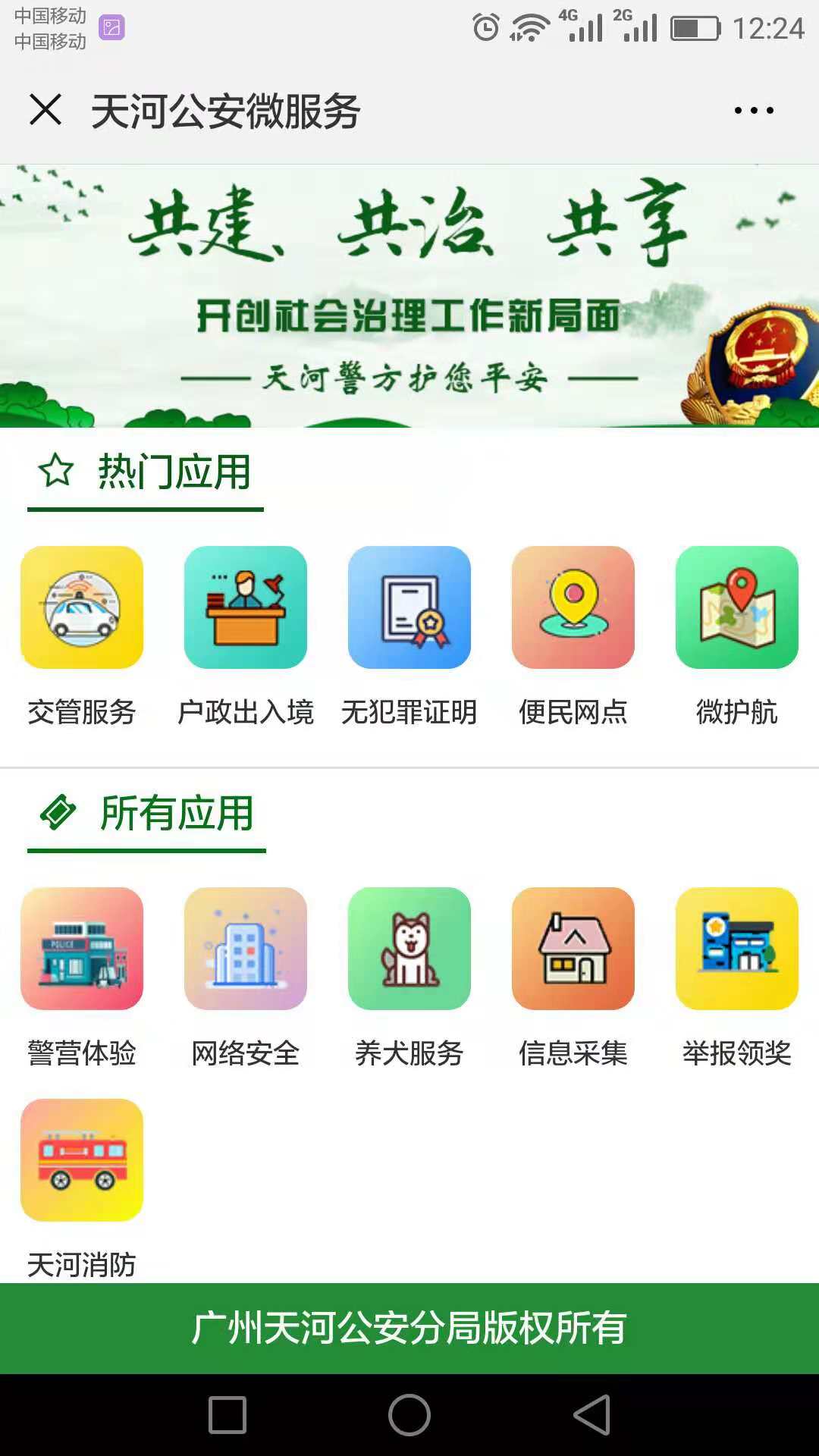819x1456 pixels.
Task: Select 网络安全 app
Action: [246, 949]
